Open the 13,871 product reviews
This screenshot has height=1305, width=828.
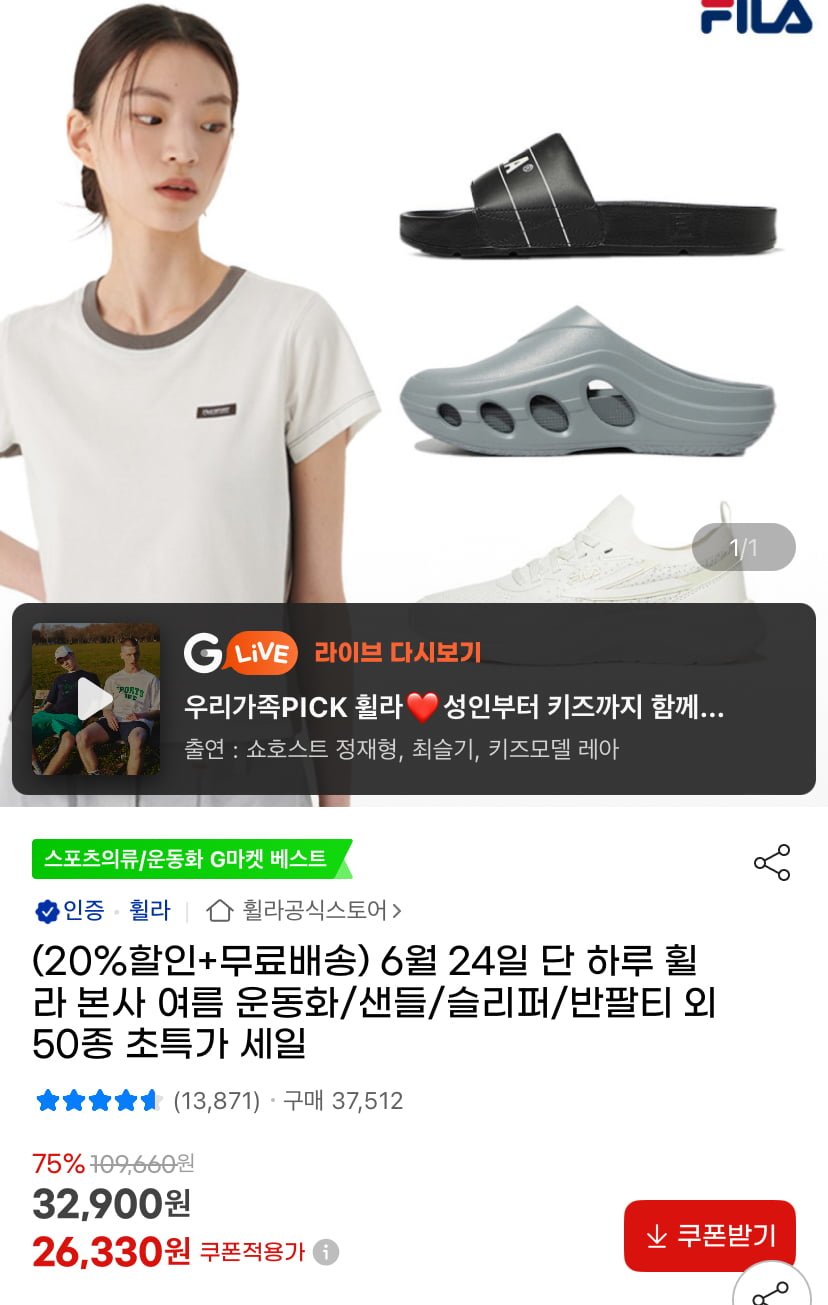[x=216, y=1101]
